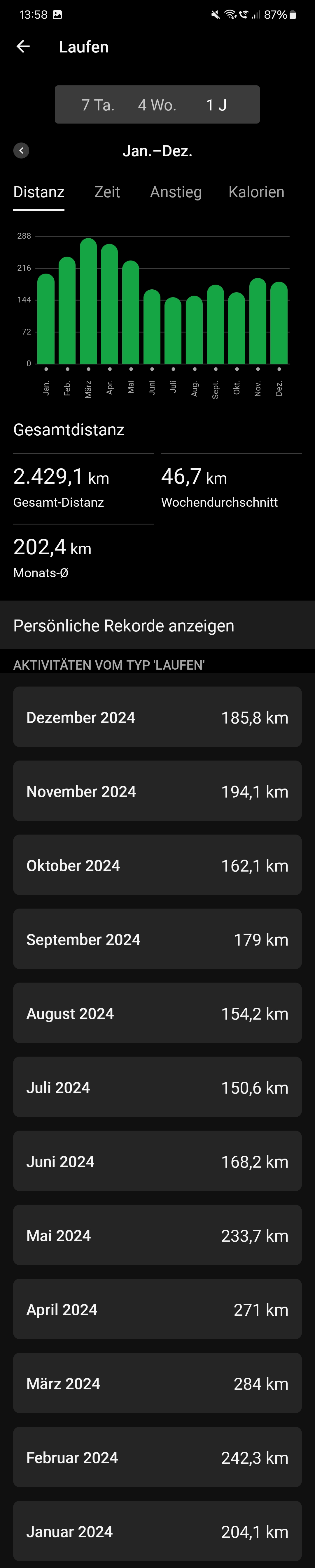Show the previous year period
Screen dimensions: 315x1568
(21, 151)
